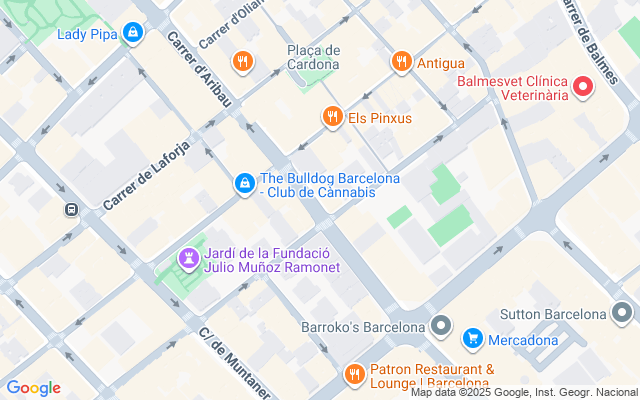Open the Lady Pipa shop marker
This screenshot has height=400, width=640.
point(133,33)
